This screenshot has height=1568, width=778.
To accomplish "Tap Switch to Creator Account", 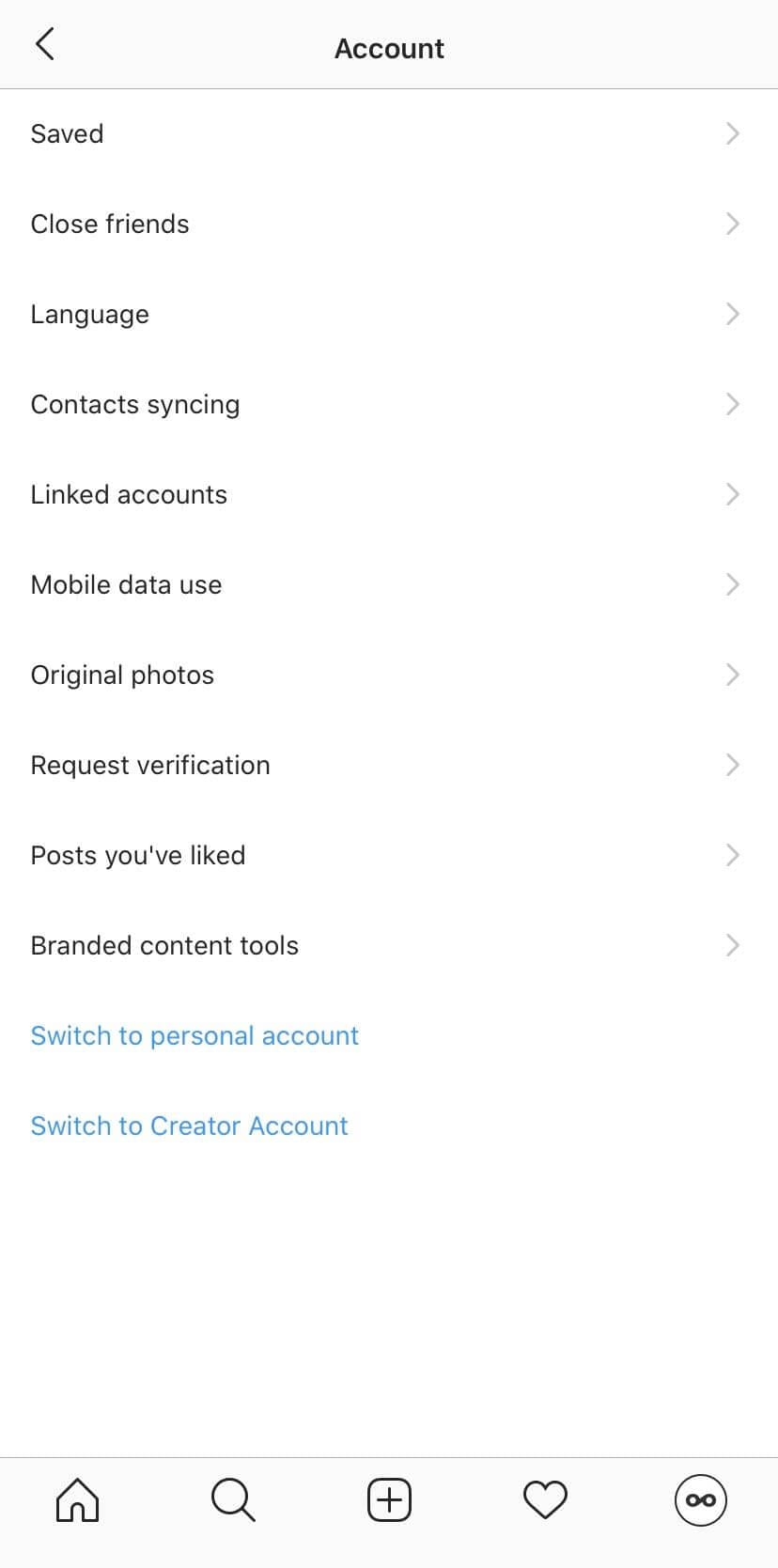I will [189, 1126].
